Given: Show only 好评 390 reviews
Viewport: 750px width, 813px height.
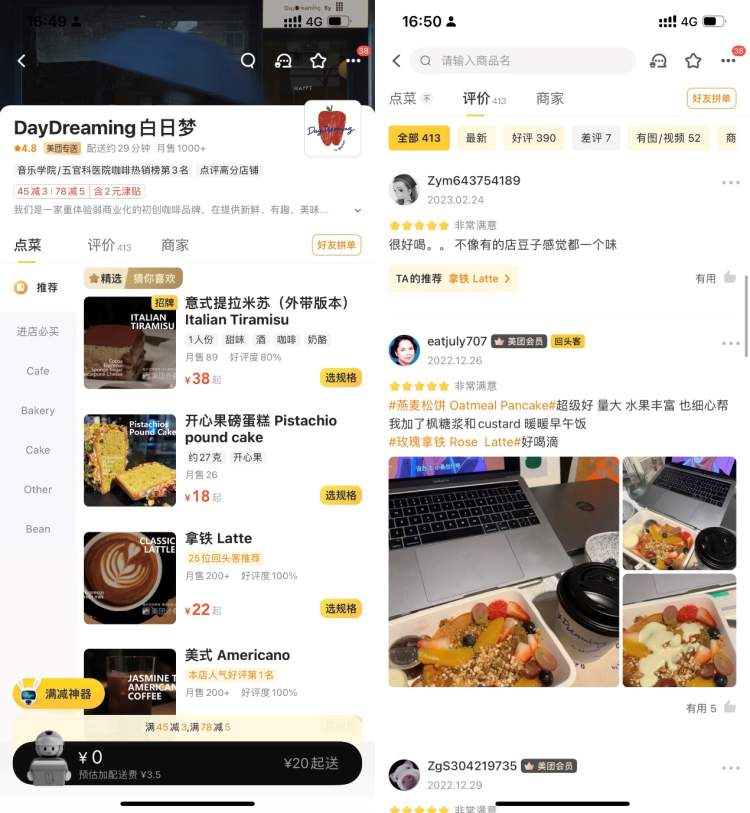Looking at the screenshot, I should point(533,138).
